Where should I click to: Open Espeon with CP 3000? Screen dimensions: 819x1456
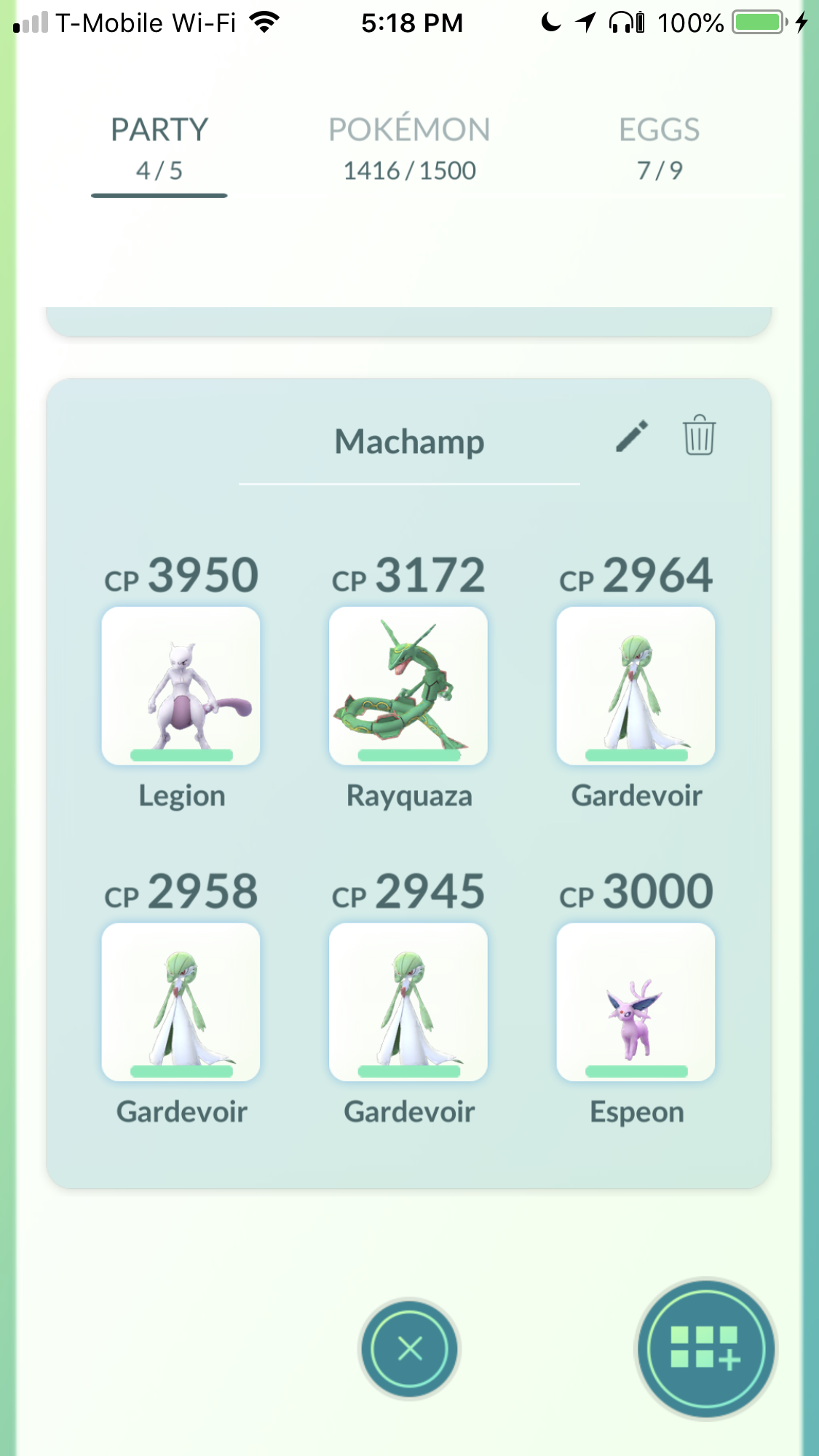(x=636, y=1002)
